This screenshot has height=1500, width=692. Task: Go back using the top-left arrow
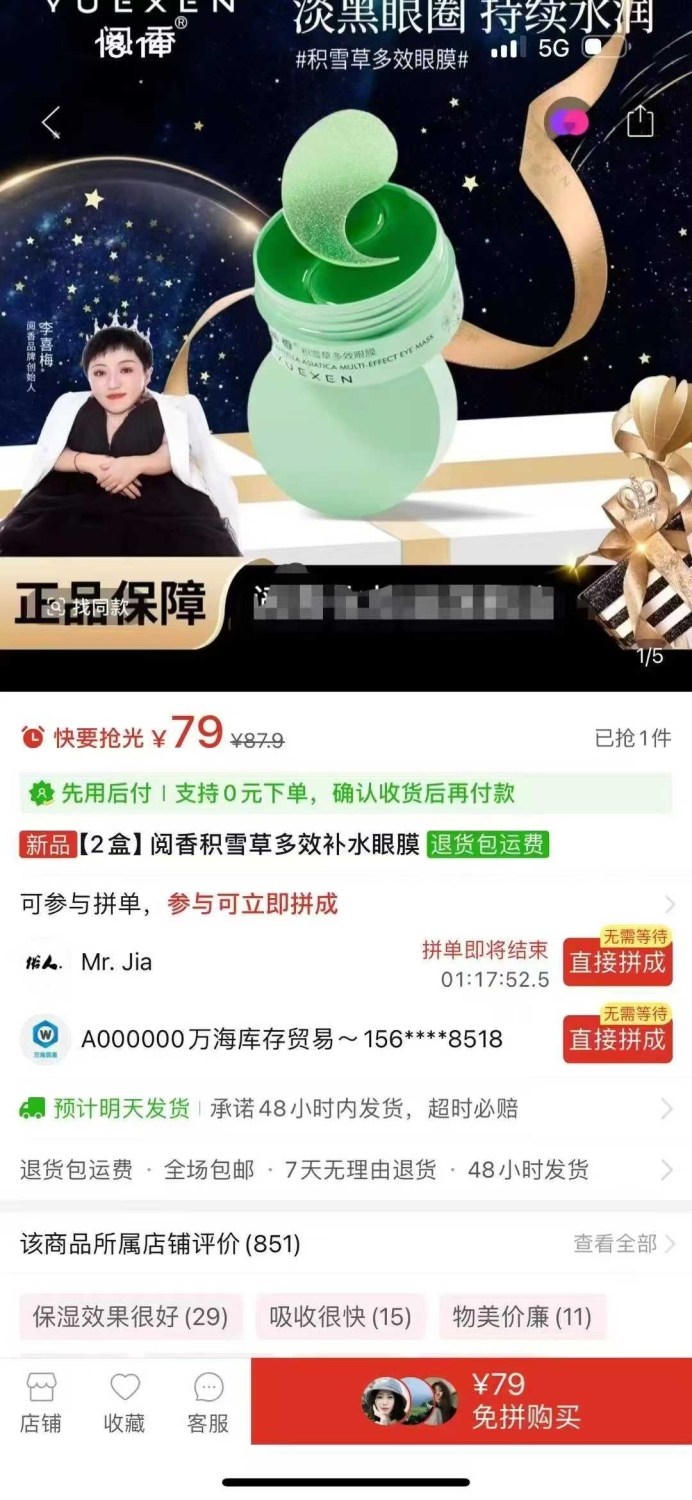pos(51,122)
